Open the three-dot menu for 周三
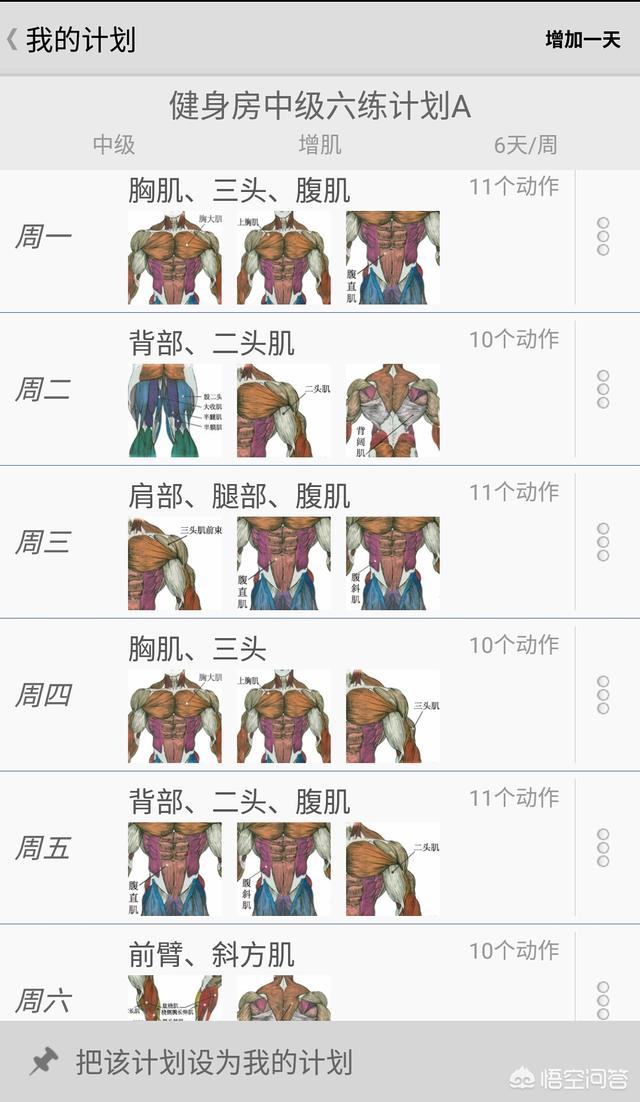Viewport: 640px width, 1102px height. tap(603, 542)
